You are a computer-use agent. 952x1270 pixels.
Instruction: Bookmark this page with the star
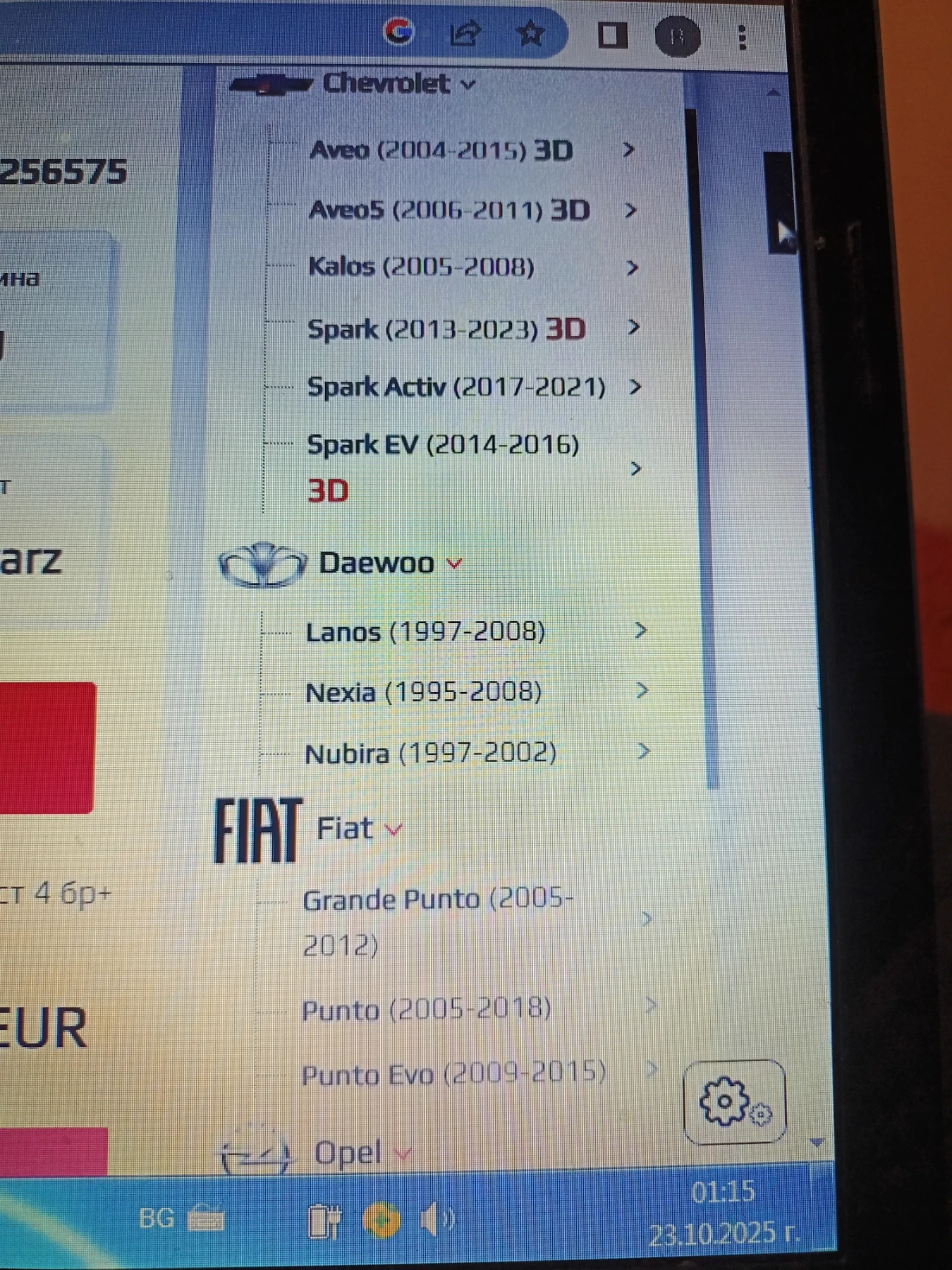click(530, 33)
